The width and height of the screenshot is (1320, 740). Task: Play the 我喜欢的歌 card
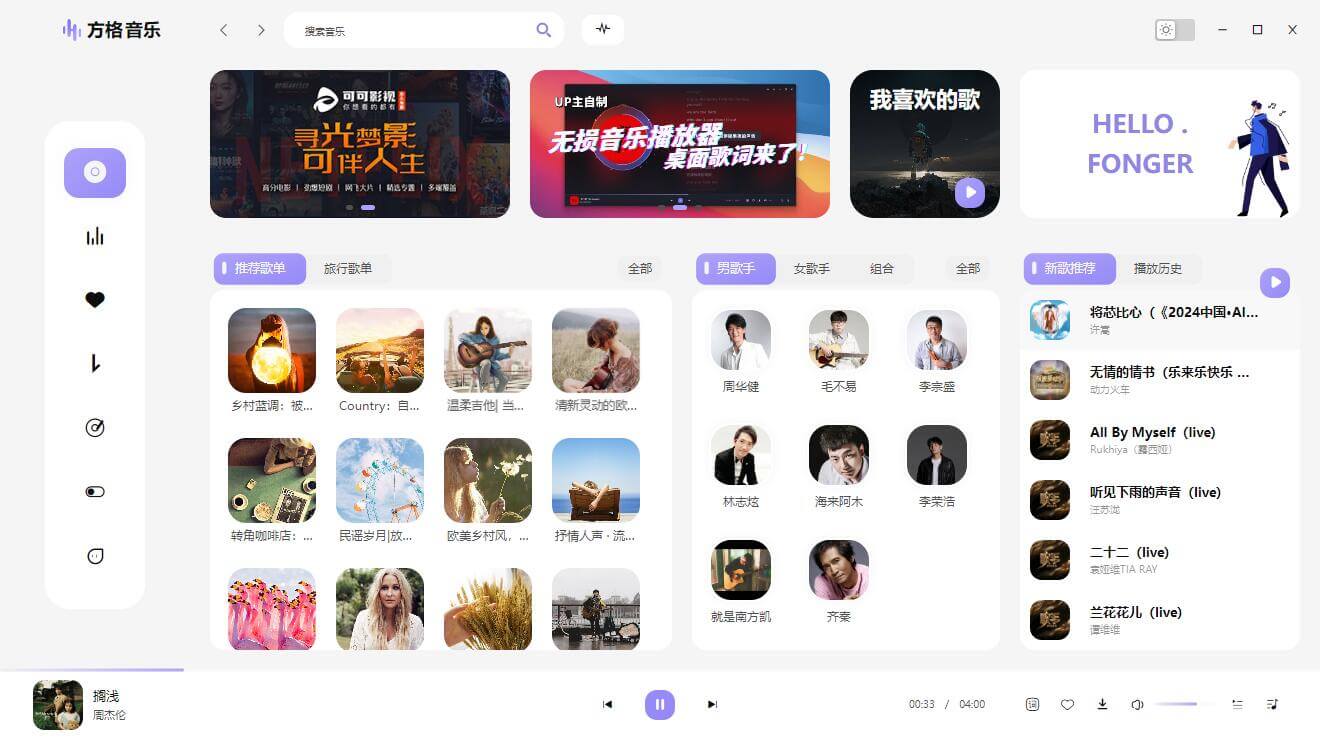coord(969,192)
